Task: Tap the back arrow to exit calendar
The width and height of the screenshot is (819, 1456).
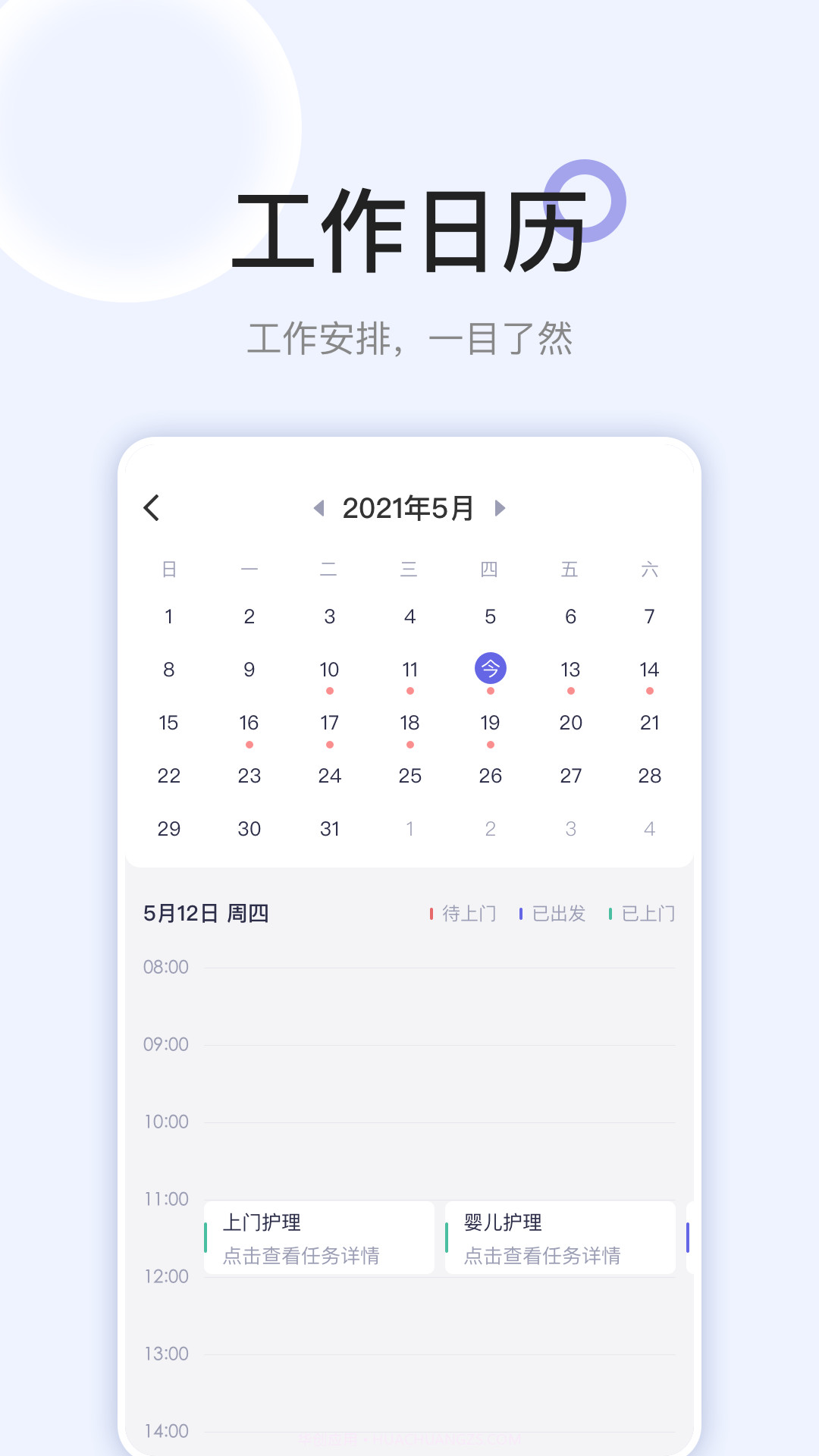Action: (152, 508)
